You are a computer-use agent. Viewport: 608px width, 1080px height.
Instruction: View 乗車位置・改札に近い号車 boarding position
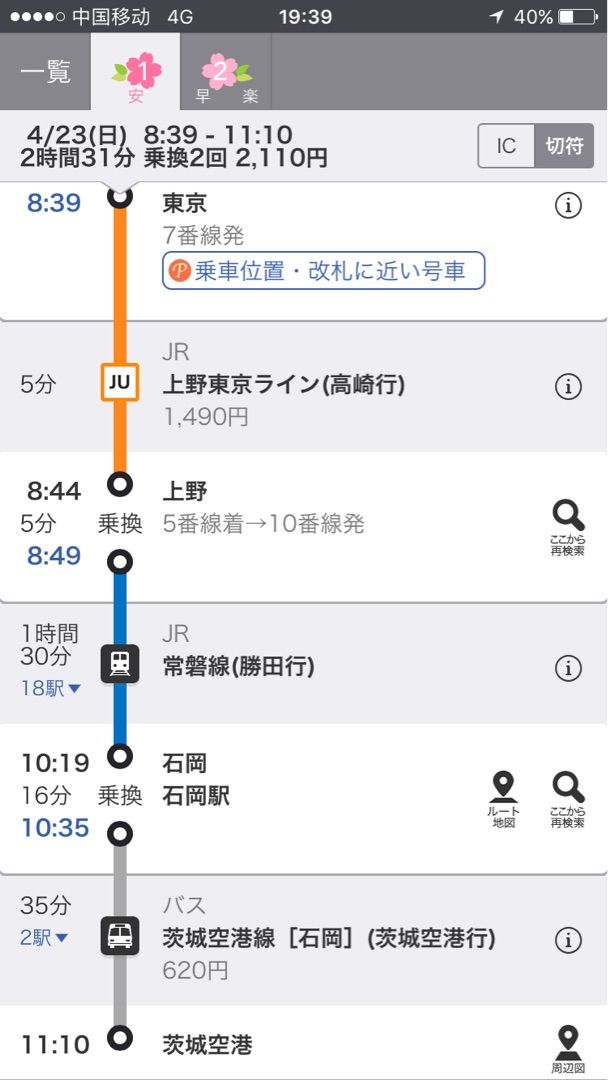coord(324,270)
